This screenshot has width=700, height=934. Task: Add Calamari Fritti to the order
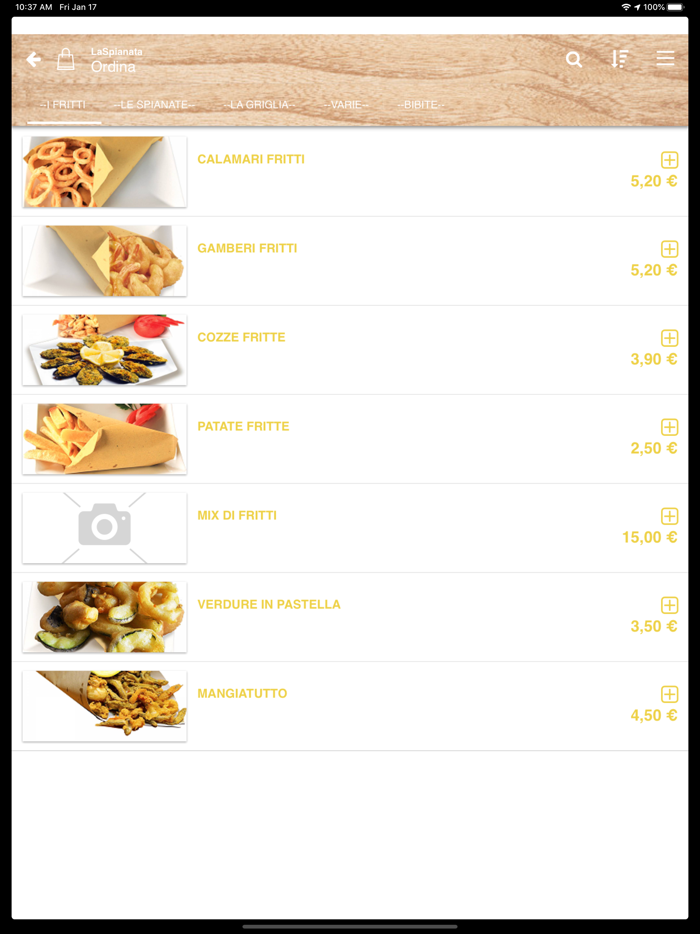pos(669,160)
